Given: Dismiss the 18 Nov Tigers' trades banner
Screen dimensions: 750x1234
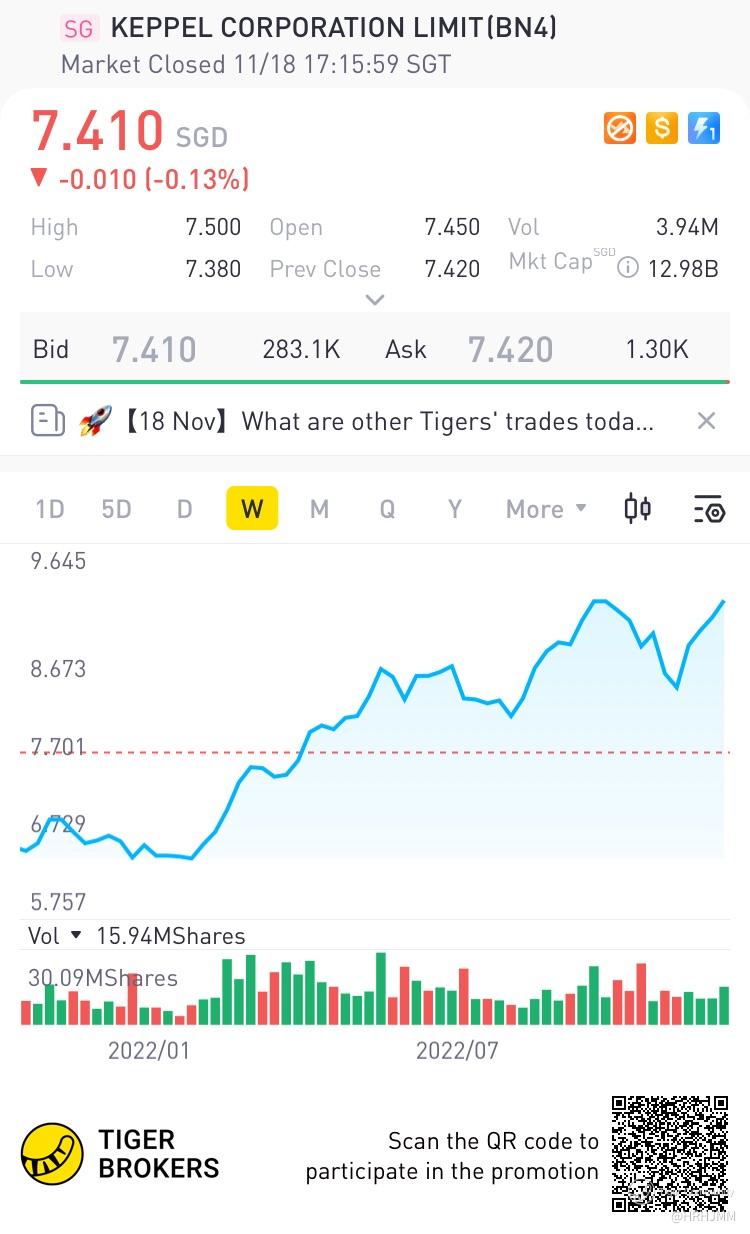Looking at the screenshot, I should point(706,421).
